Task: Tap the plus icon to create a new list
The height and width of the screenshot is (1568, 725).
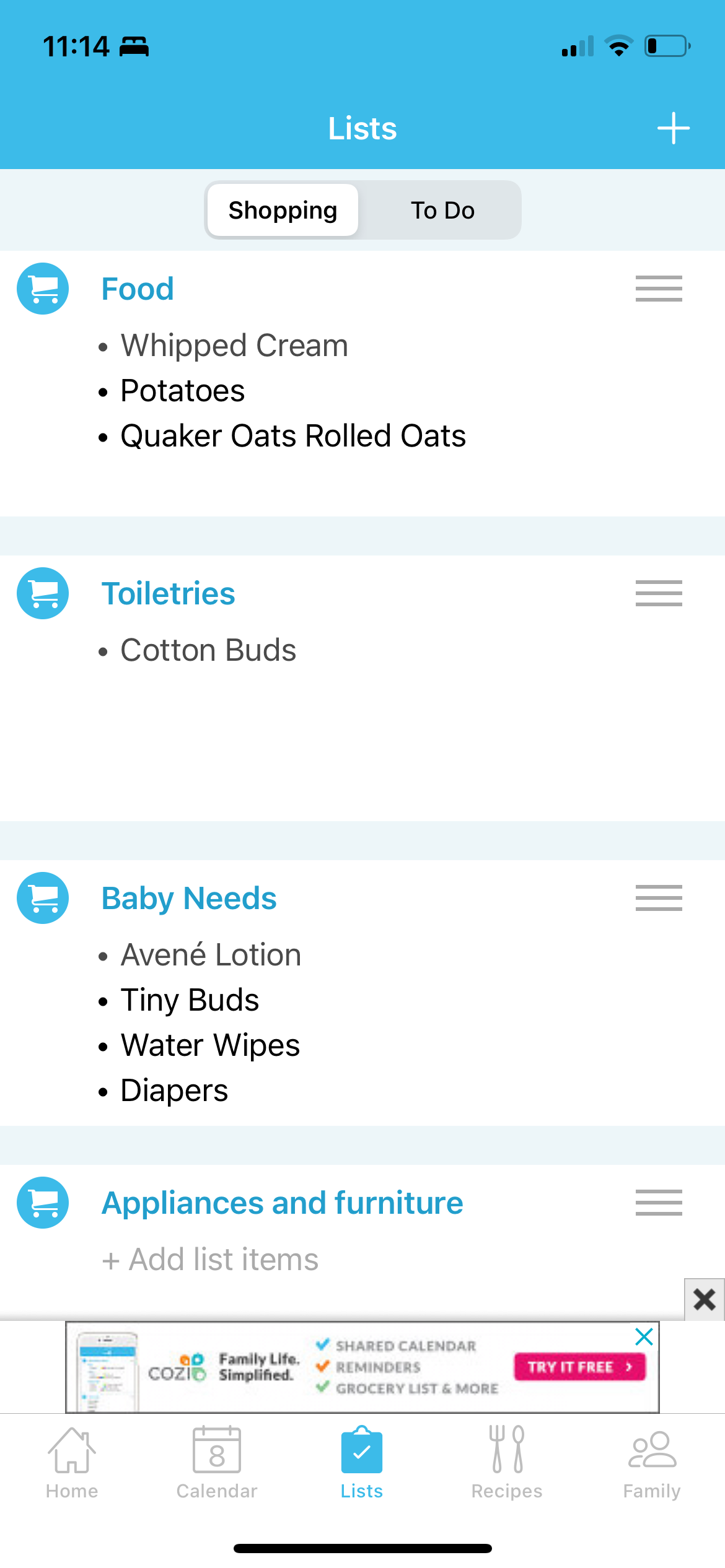Action: click(x=674, y=128)
